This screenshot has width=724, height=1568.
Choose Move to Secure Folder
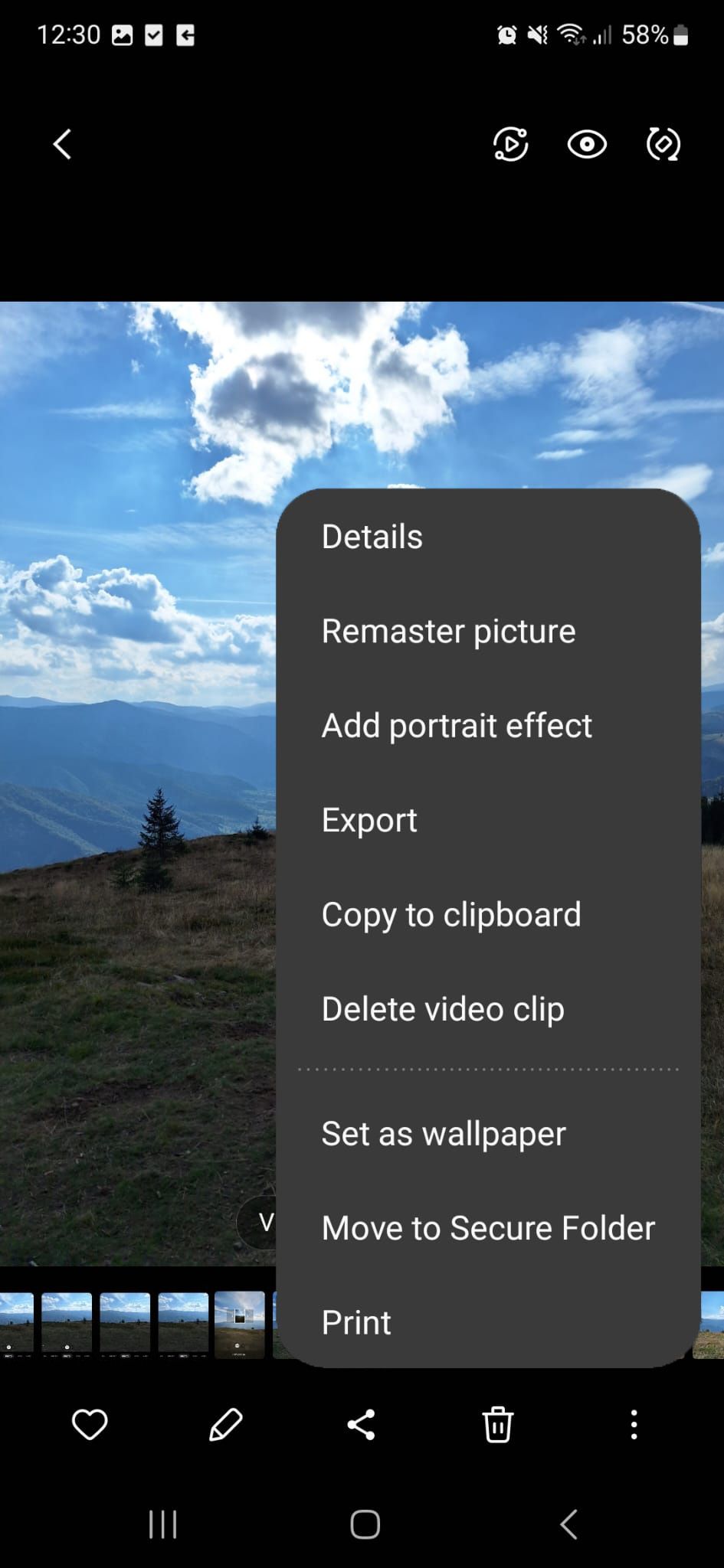pos(487,1227)
